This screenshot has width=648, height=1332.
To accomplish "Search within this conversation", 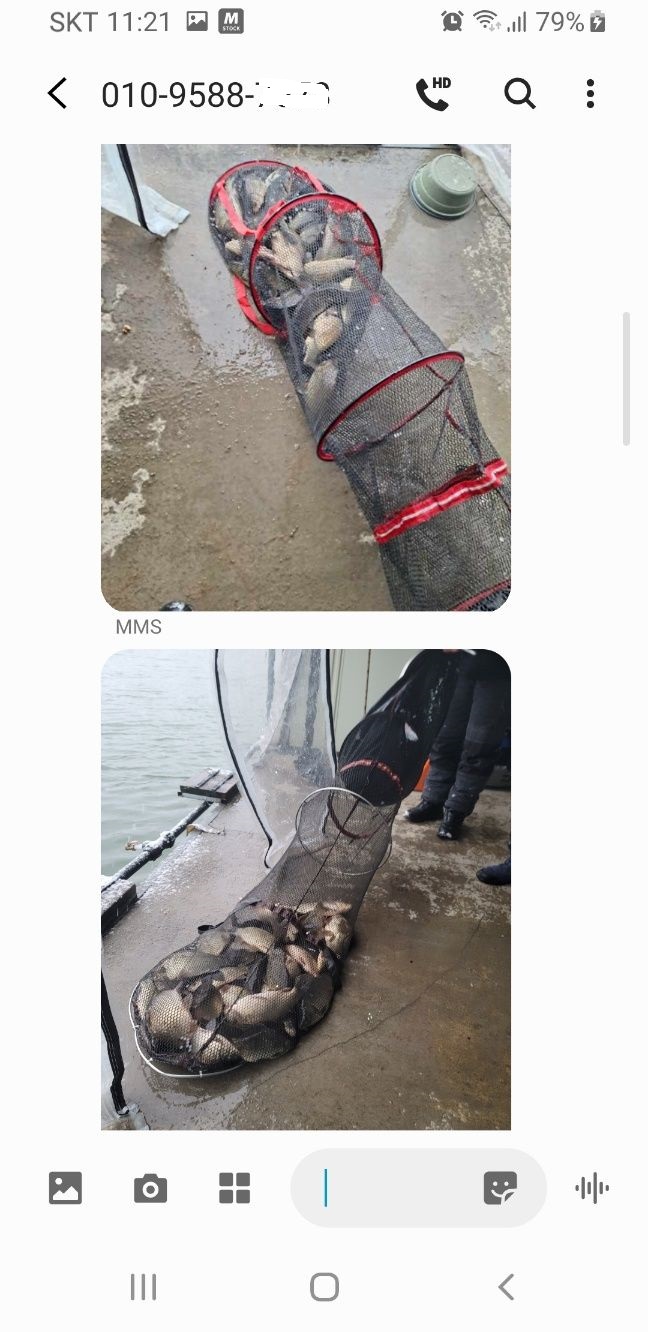I will (x=519, y=94).
